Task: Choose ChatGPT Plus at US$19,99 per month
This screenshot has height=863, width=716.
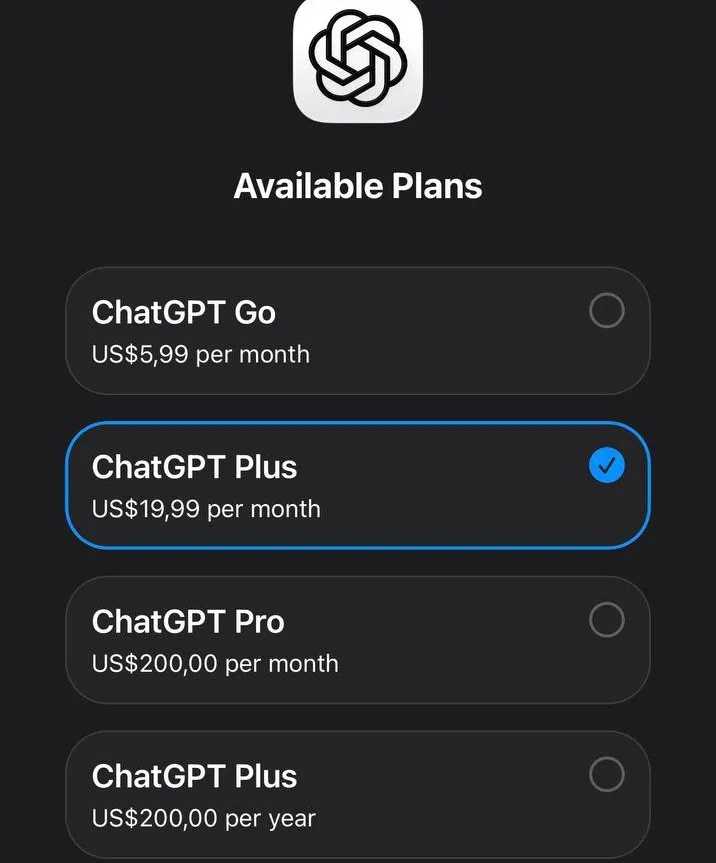Action: click(x=357, y=486)
